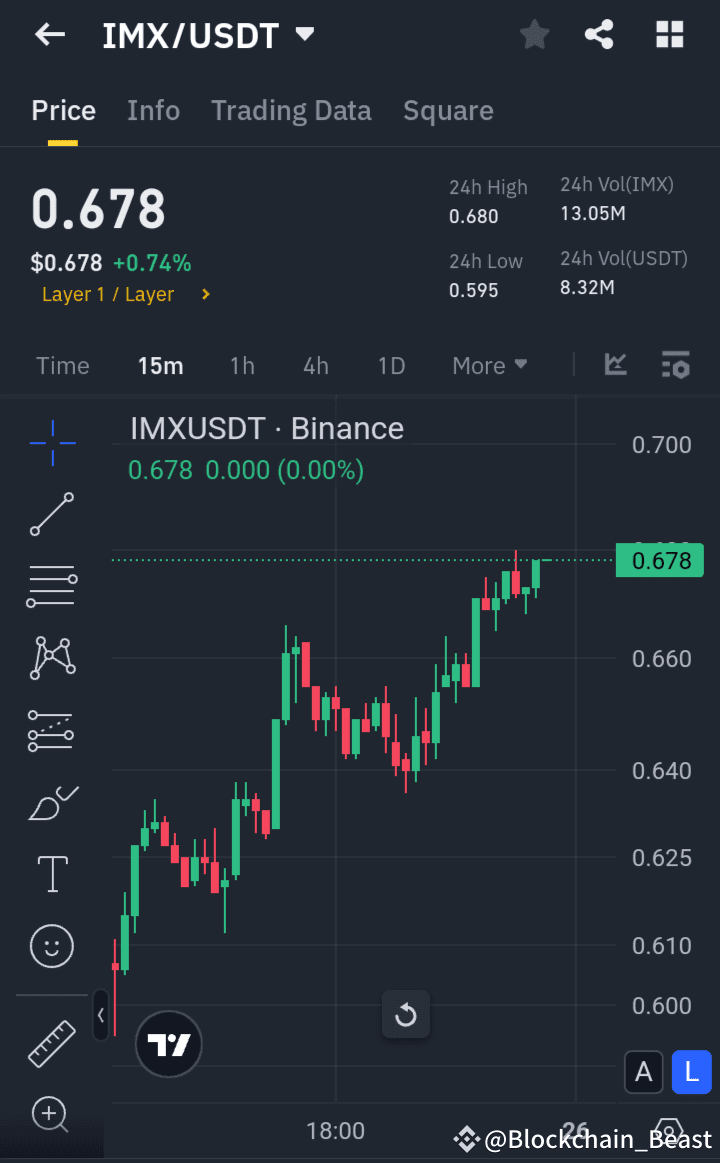Open the emoji sticker tool

coord(52,946)
